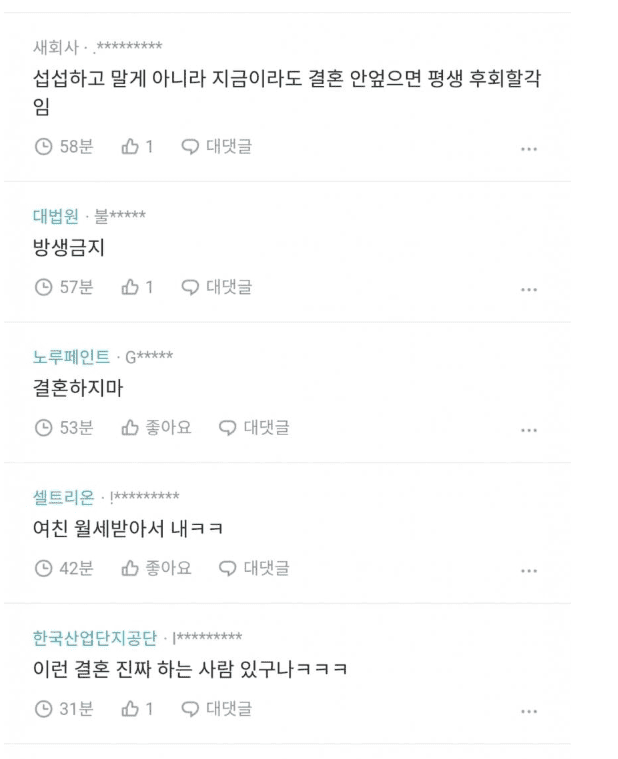618x759 pixels.
Task: Like the 새회사 comment
Action: tap(137, 147)
